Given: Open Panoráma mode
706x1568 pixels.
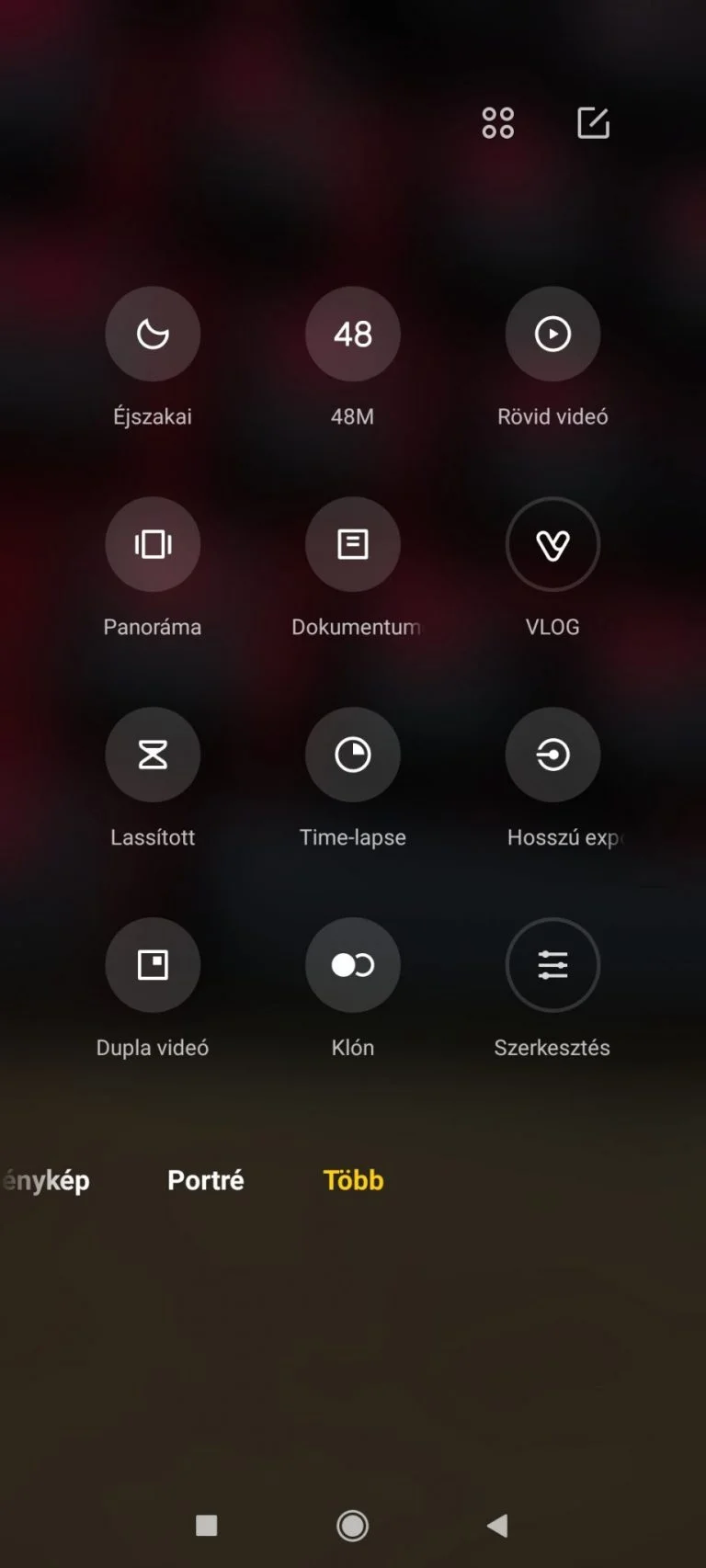Looking at the screenshot, I should (x=153, y=544).
